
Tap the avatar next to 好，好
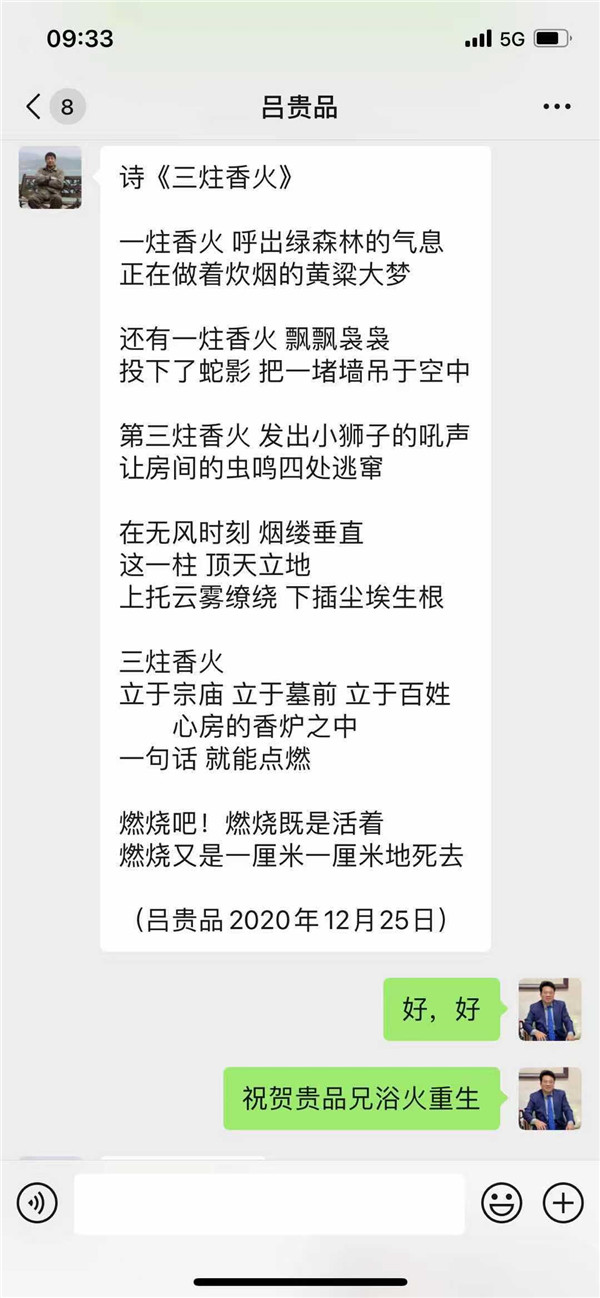[549, 1009]
